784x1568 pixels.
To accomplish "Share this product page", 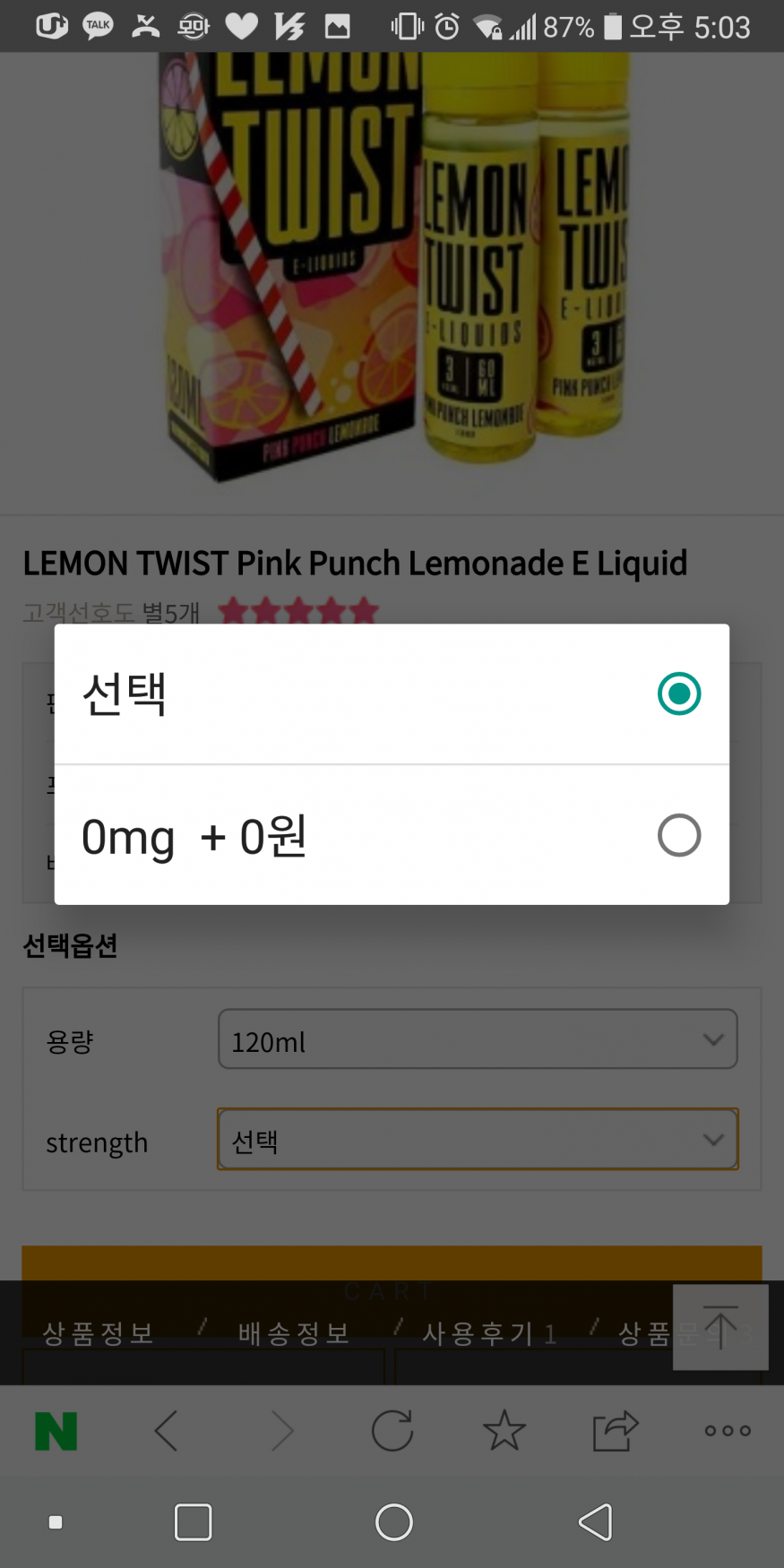I will [x=616, y=1431].
